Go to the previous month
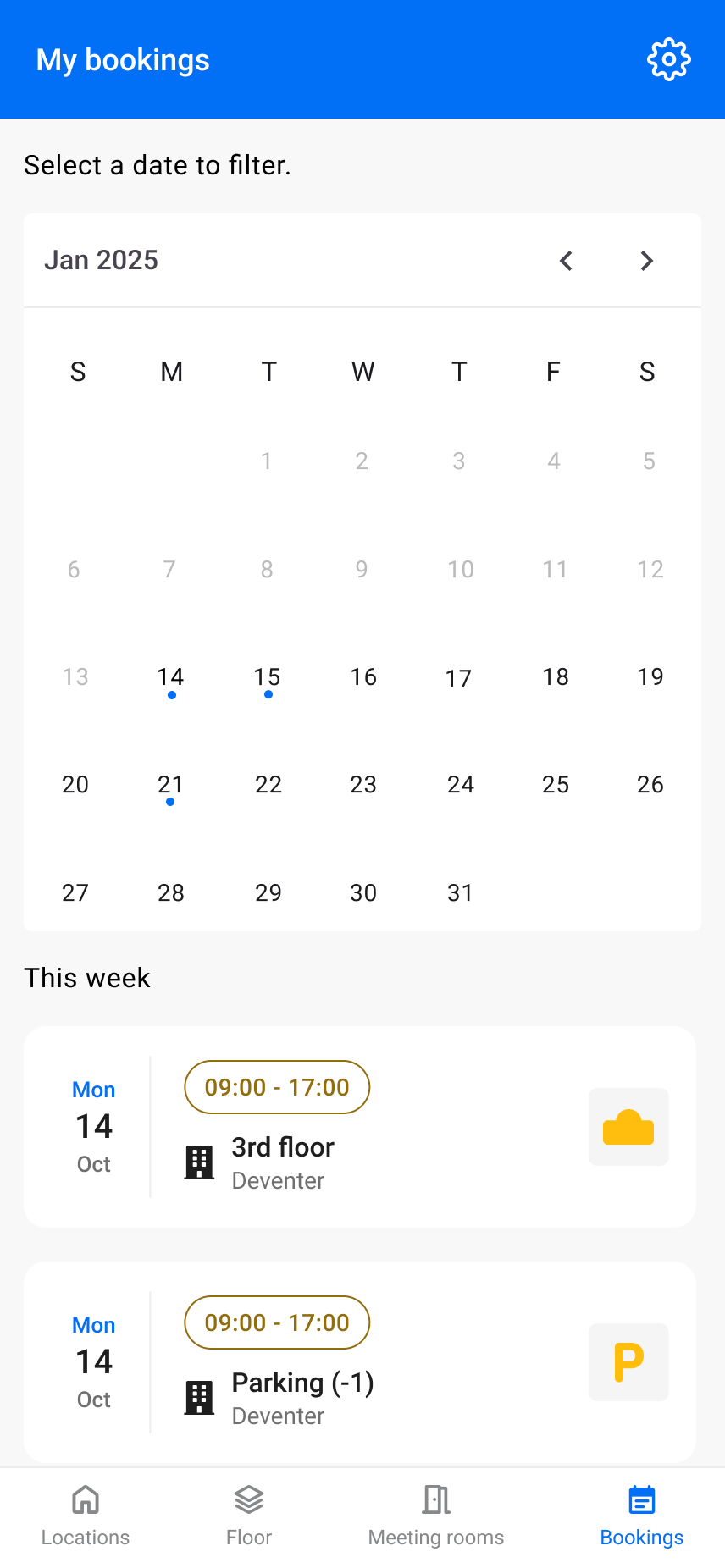Viewport: 725px width, 1568px height. tap(566, 261)
